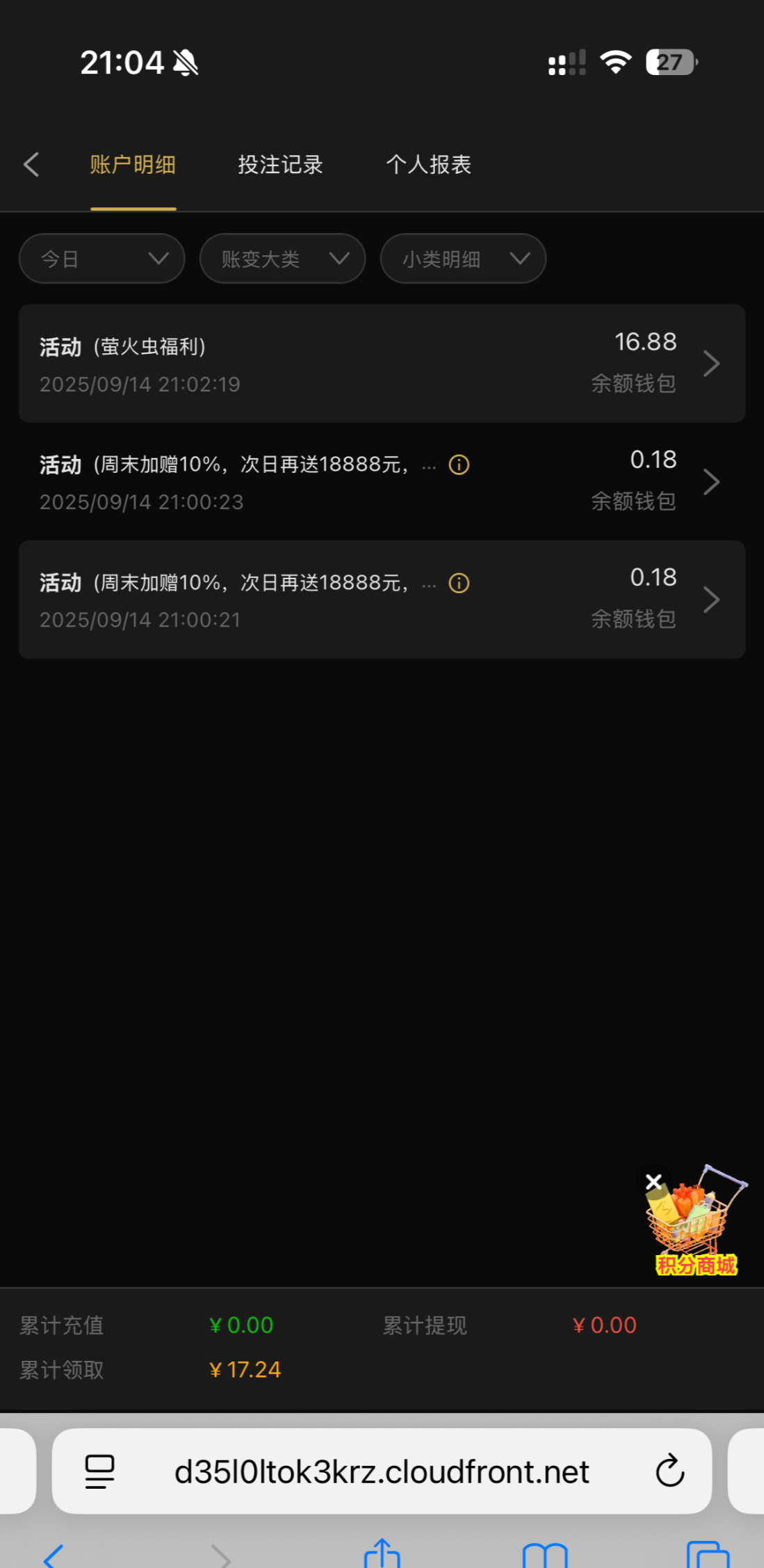Open the 0.18 record from 21:00:23

(x=382, y=481)
